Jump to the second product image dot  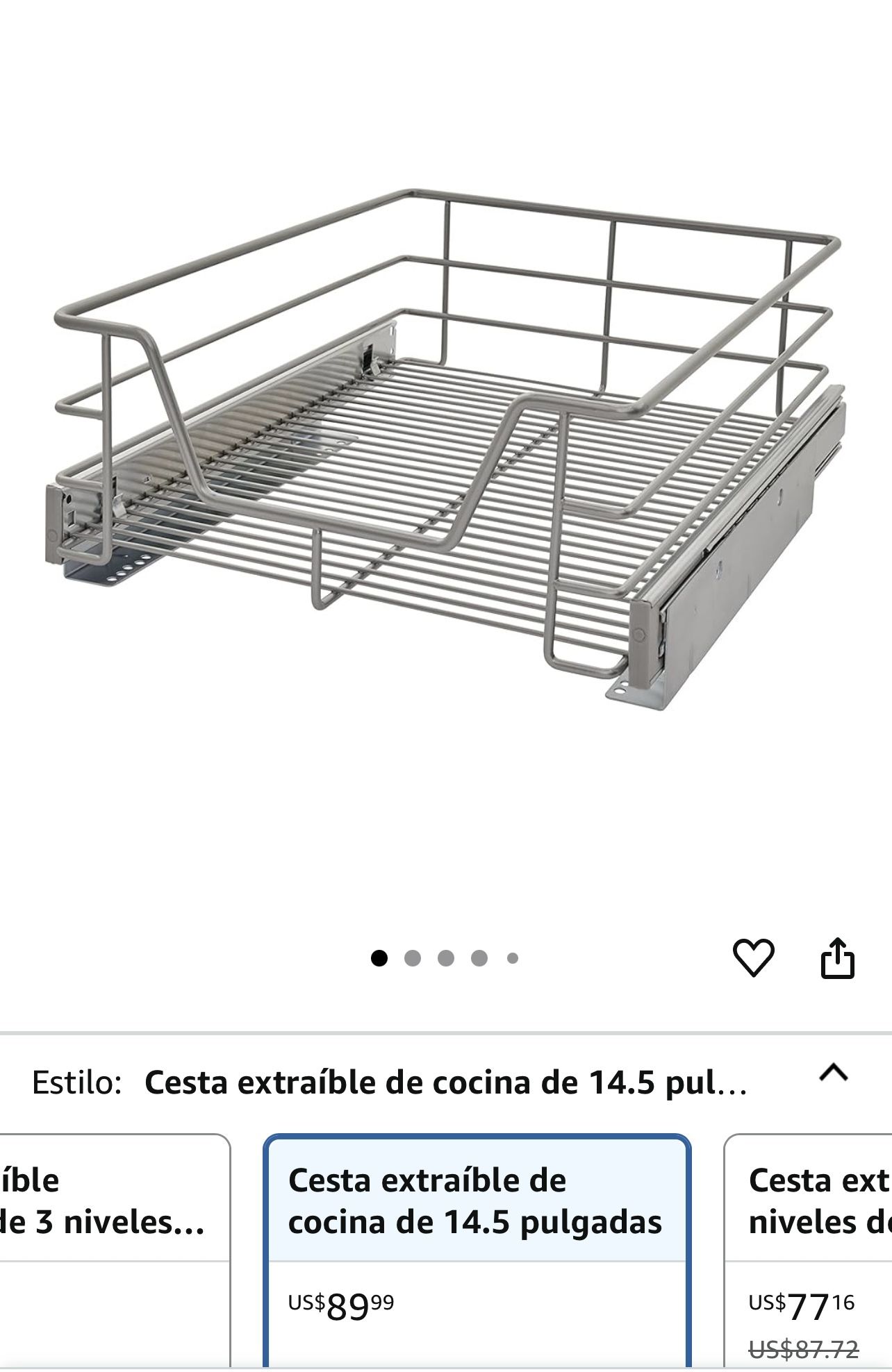coord(413,958)
